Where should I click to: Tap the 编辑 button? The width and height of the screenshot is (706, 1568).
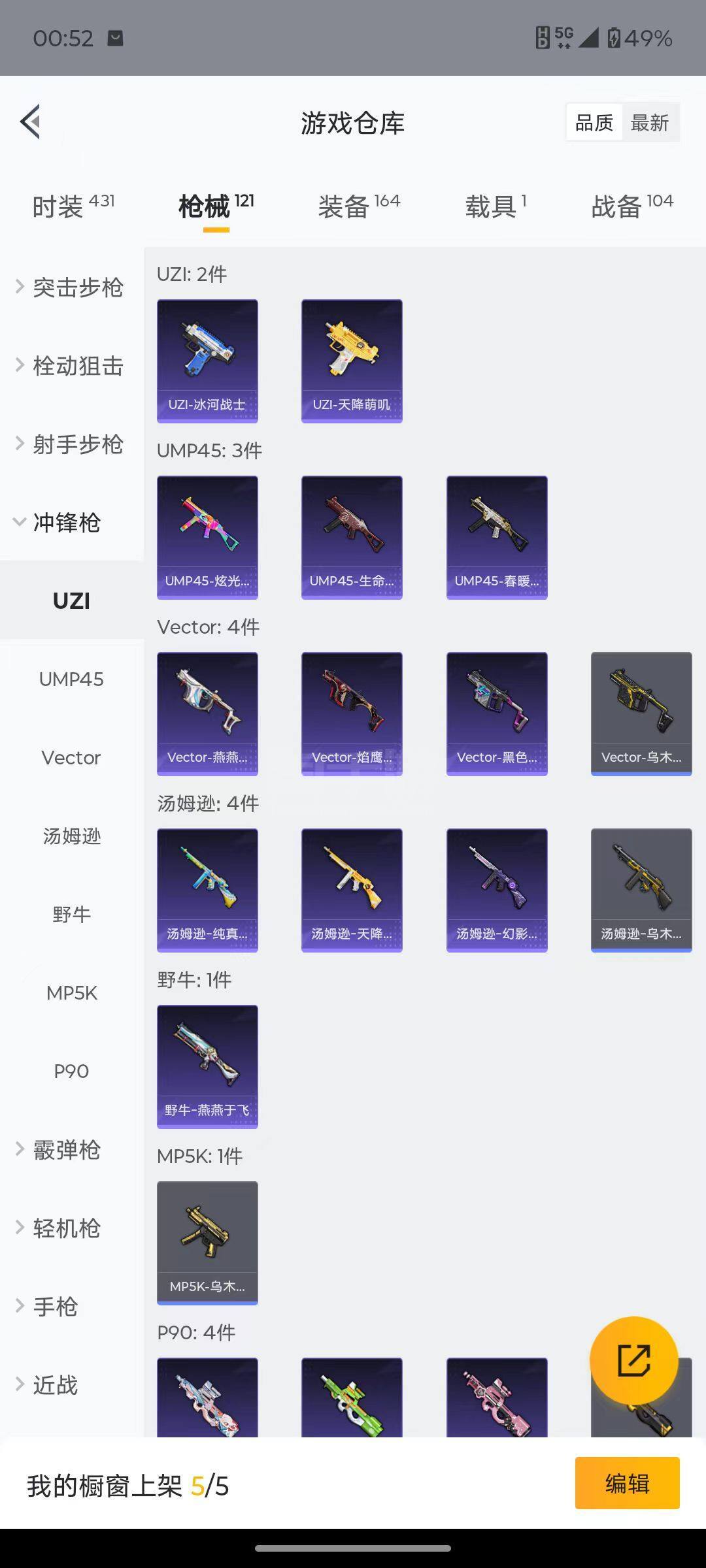[627, 1483]
